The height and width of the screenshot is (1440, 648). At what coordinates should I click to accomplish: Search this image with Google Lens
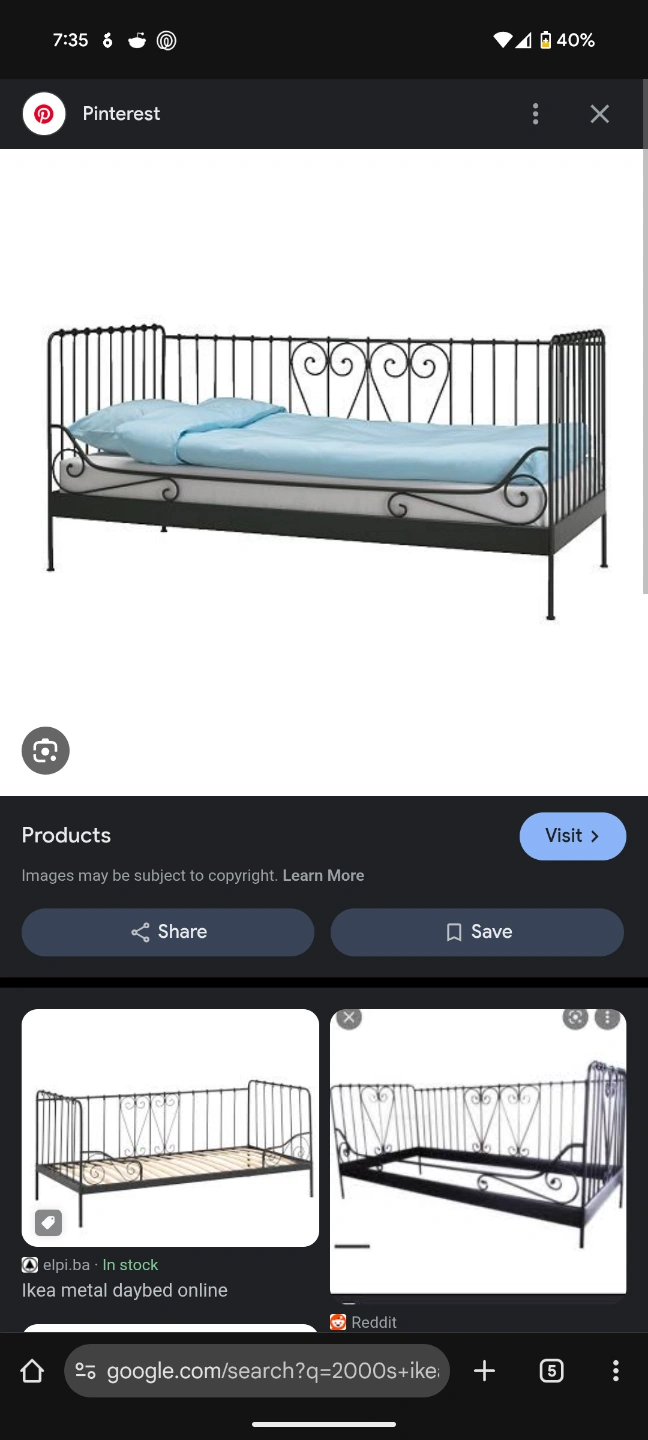click(46, 751)
